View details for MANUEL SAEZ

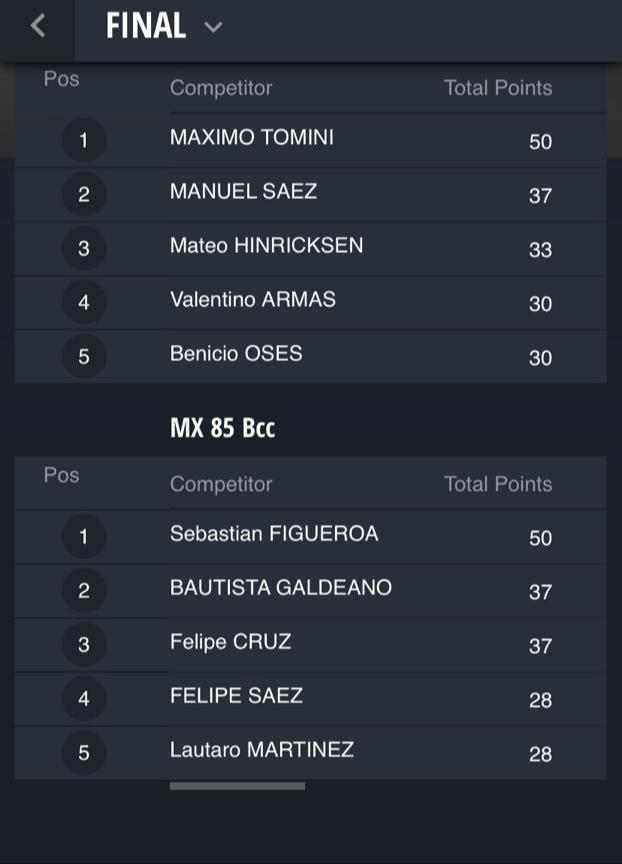click(310, 194)
